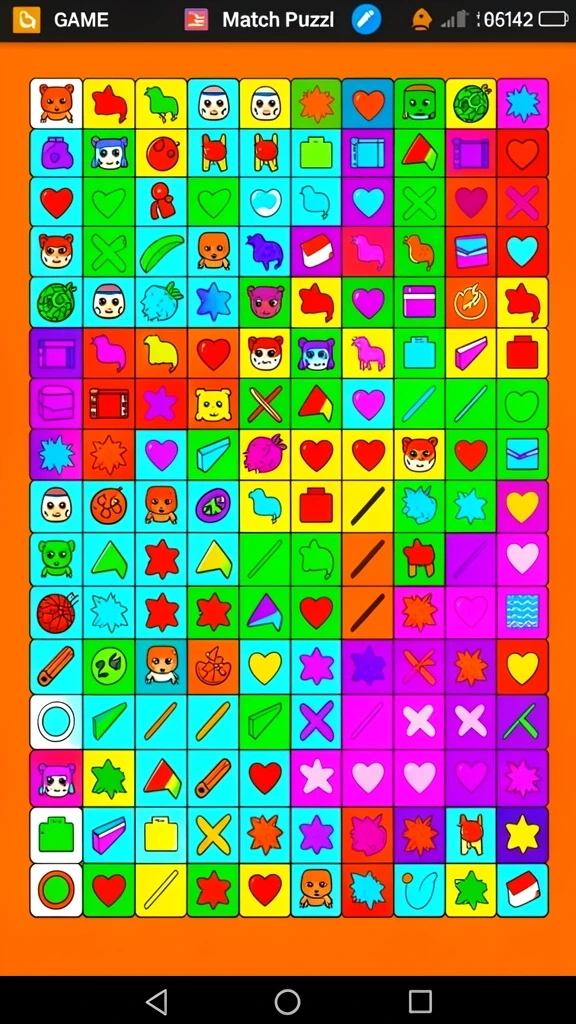Select the orange bear on white tile

(x=56, y=103)
